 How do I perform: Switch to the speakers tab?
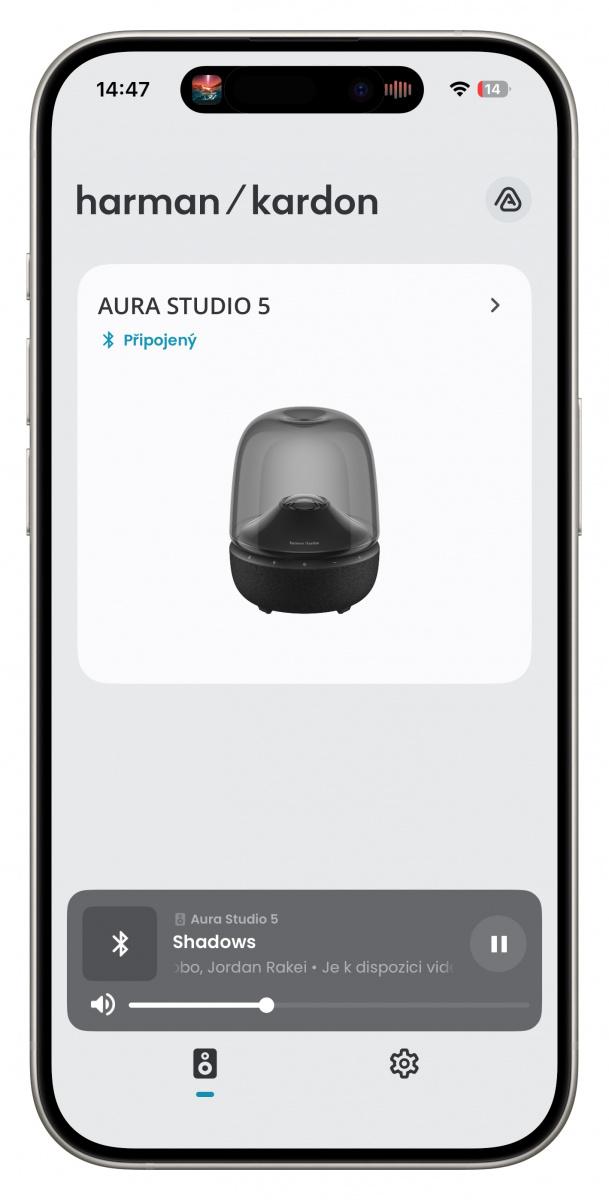pyautogui.click(x=205, y=1064)
